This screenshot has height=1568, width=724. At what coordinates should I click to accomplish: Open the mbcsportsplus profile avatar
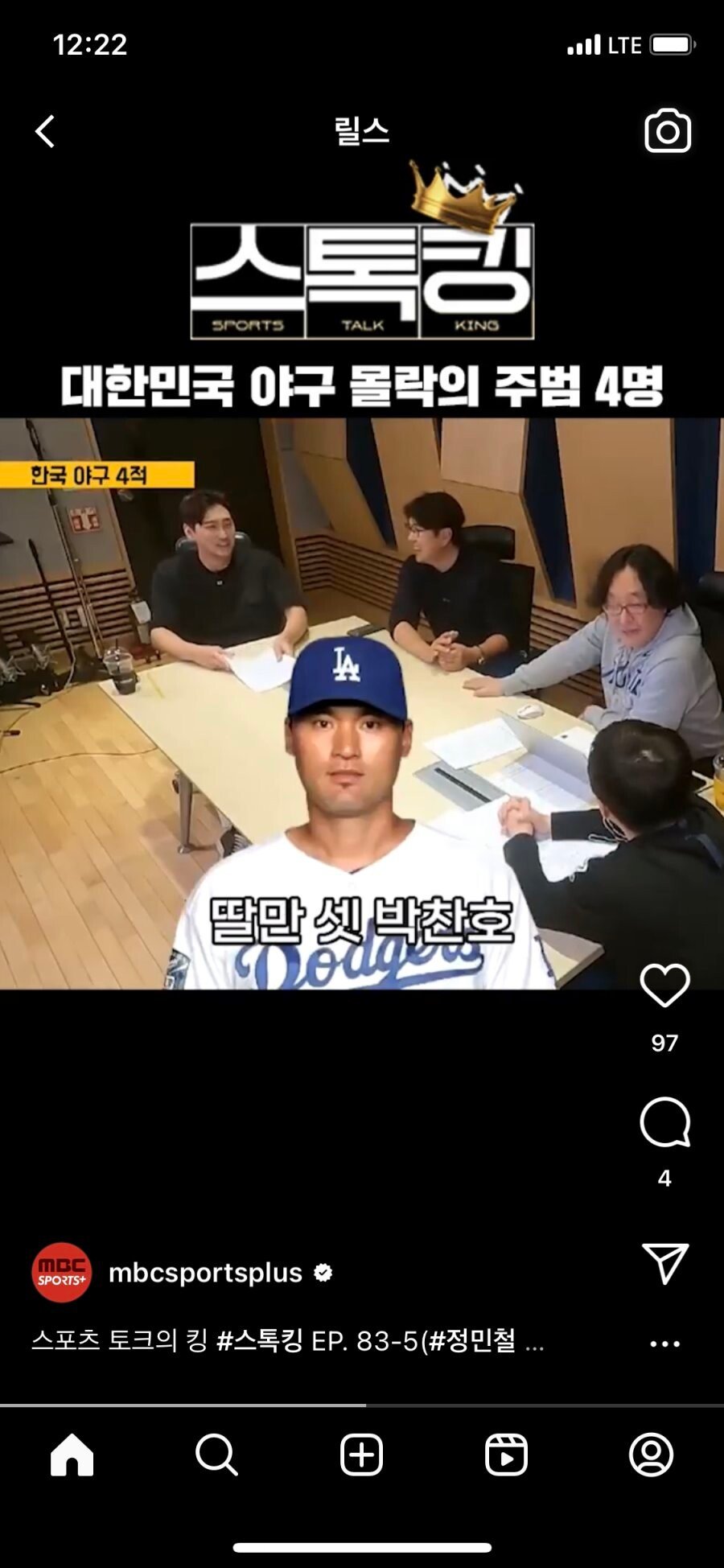click(61, 1273)
